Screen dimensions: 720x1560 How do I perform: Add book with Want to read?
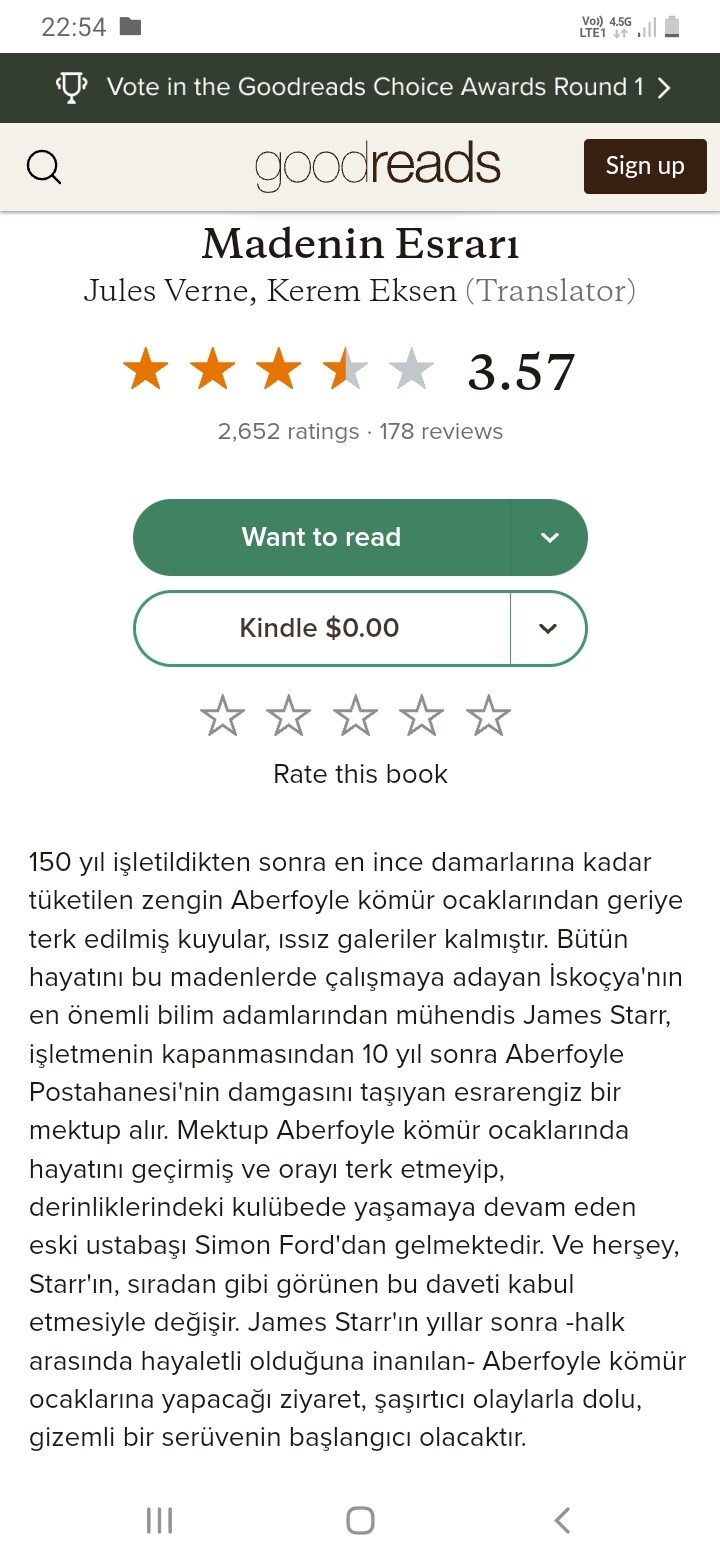[321, 537]
